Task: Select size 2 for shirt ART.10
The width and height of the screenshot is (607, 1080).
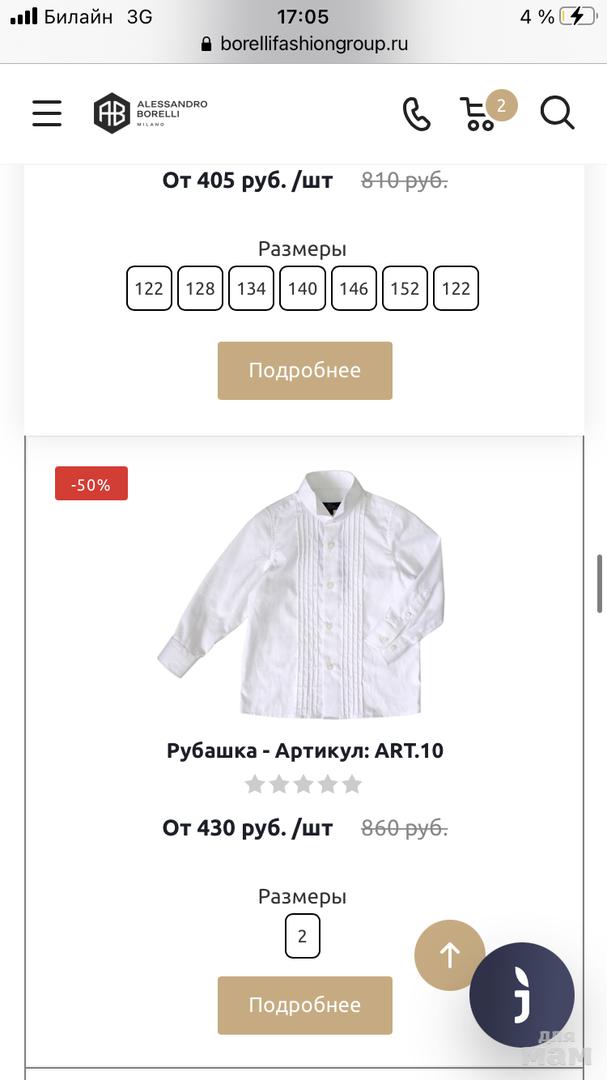Action: pyautogui.click(x=302, y=937)
